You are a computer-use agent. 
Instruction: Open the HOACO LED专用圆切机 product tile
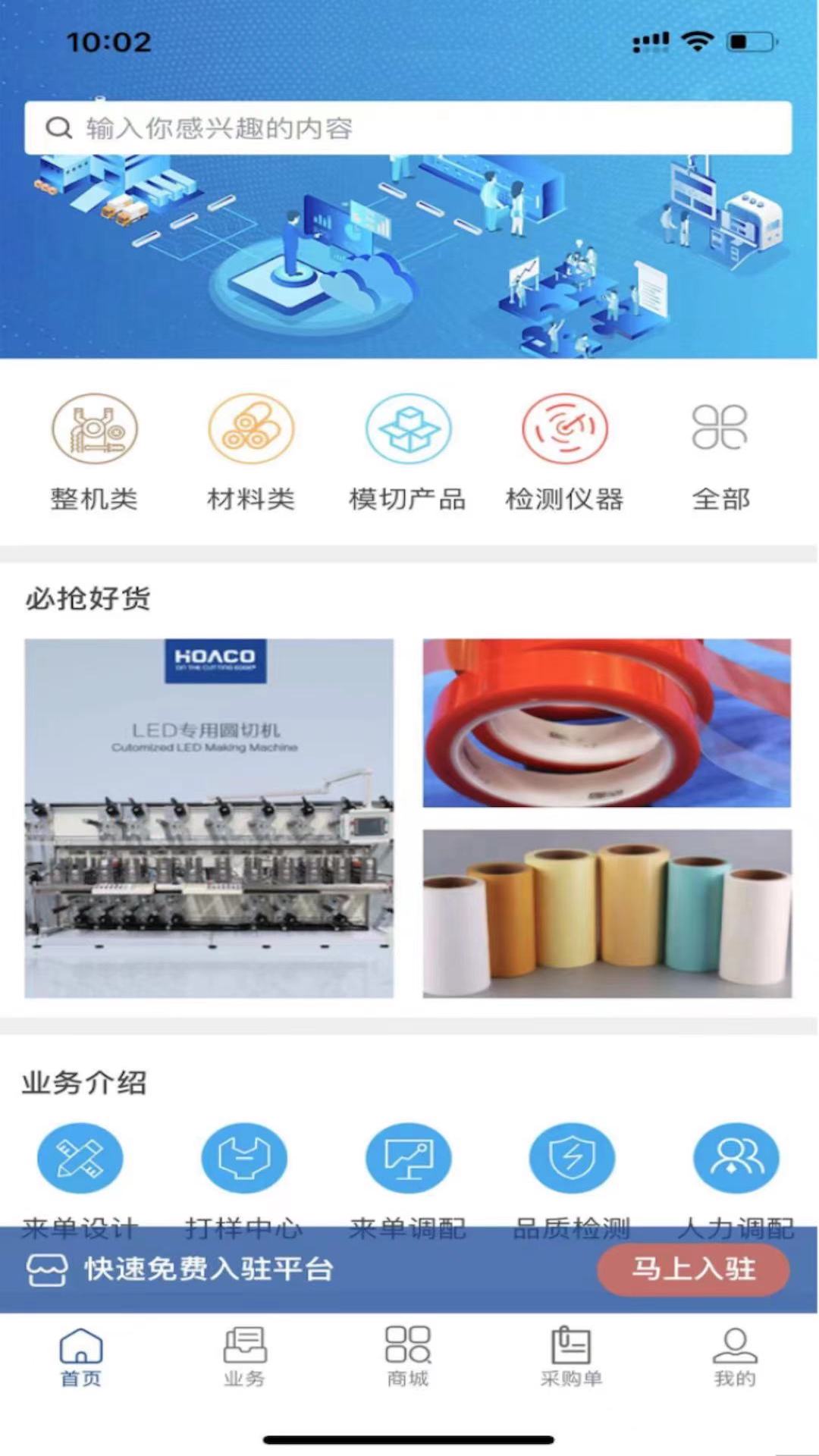(x=209, y=818)
